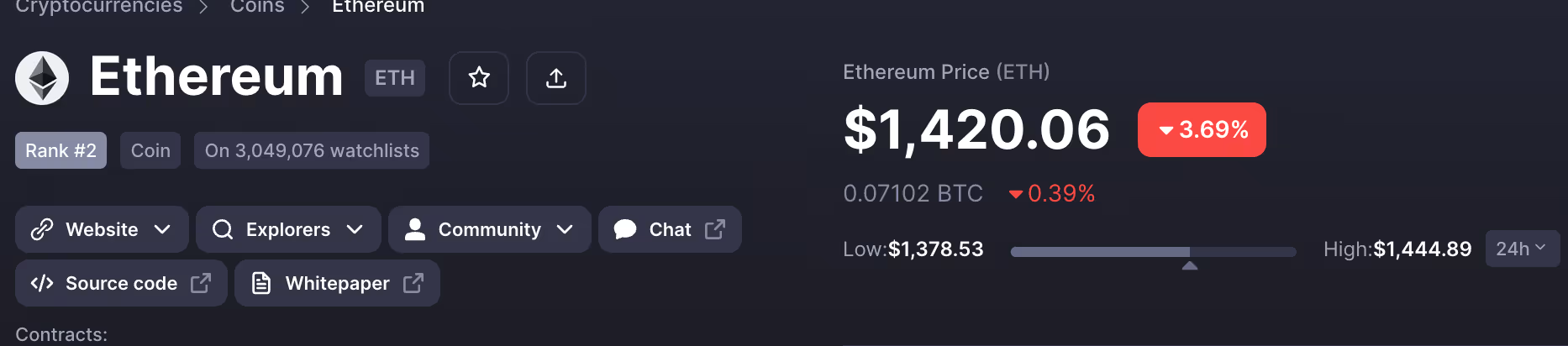Open the Chat link

click(x=670, y=229)
